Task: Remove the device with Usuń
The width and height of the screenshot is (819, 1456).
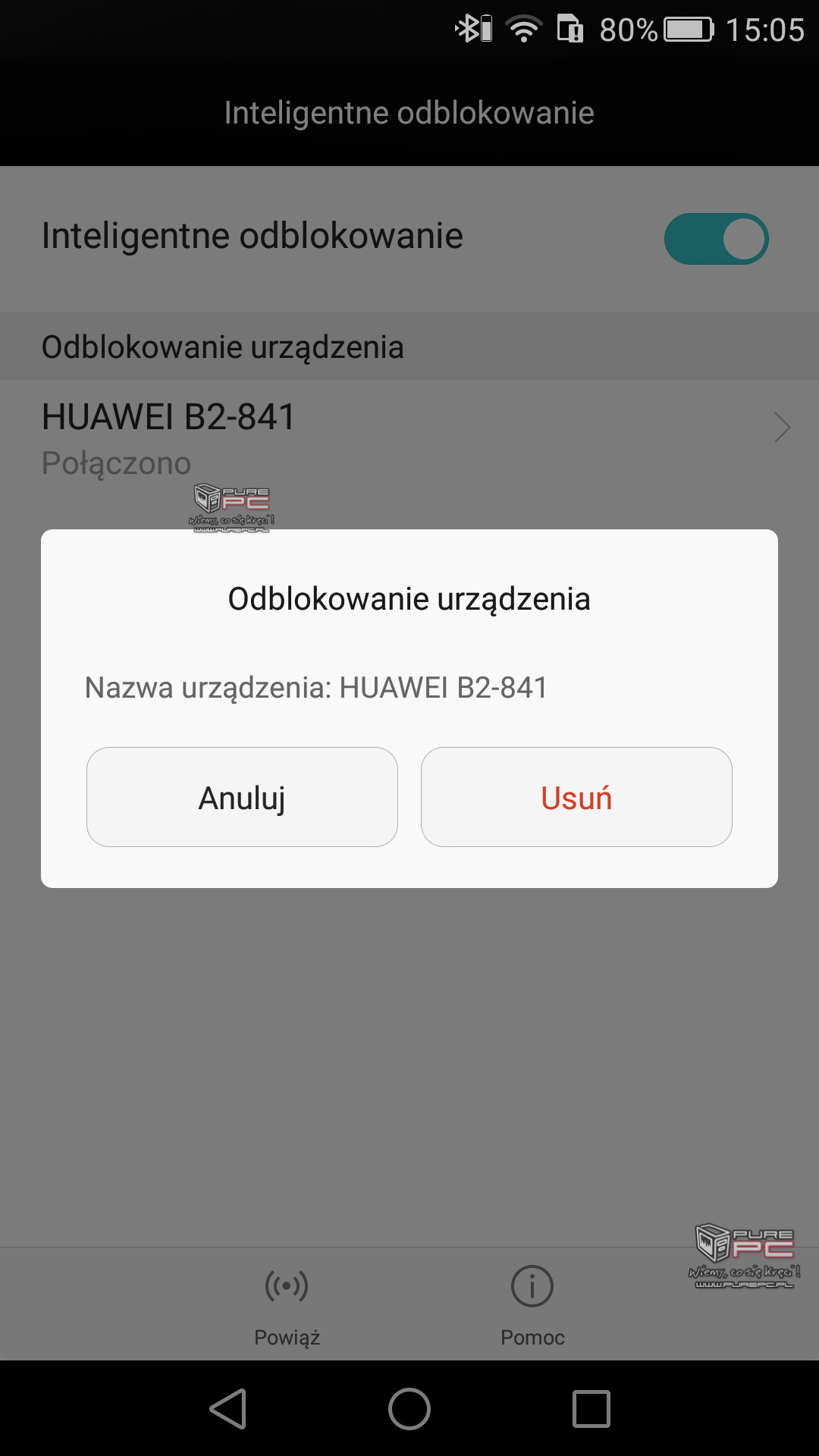Action: (576, 797)
